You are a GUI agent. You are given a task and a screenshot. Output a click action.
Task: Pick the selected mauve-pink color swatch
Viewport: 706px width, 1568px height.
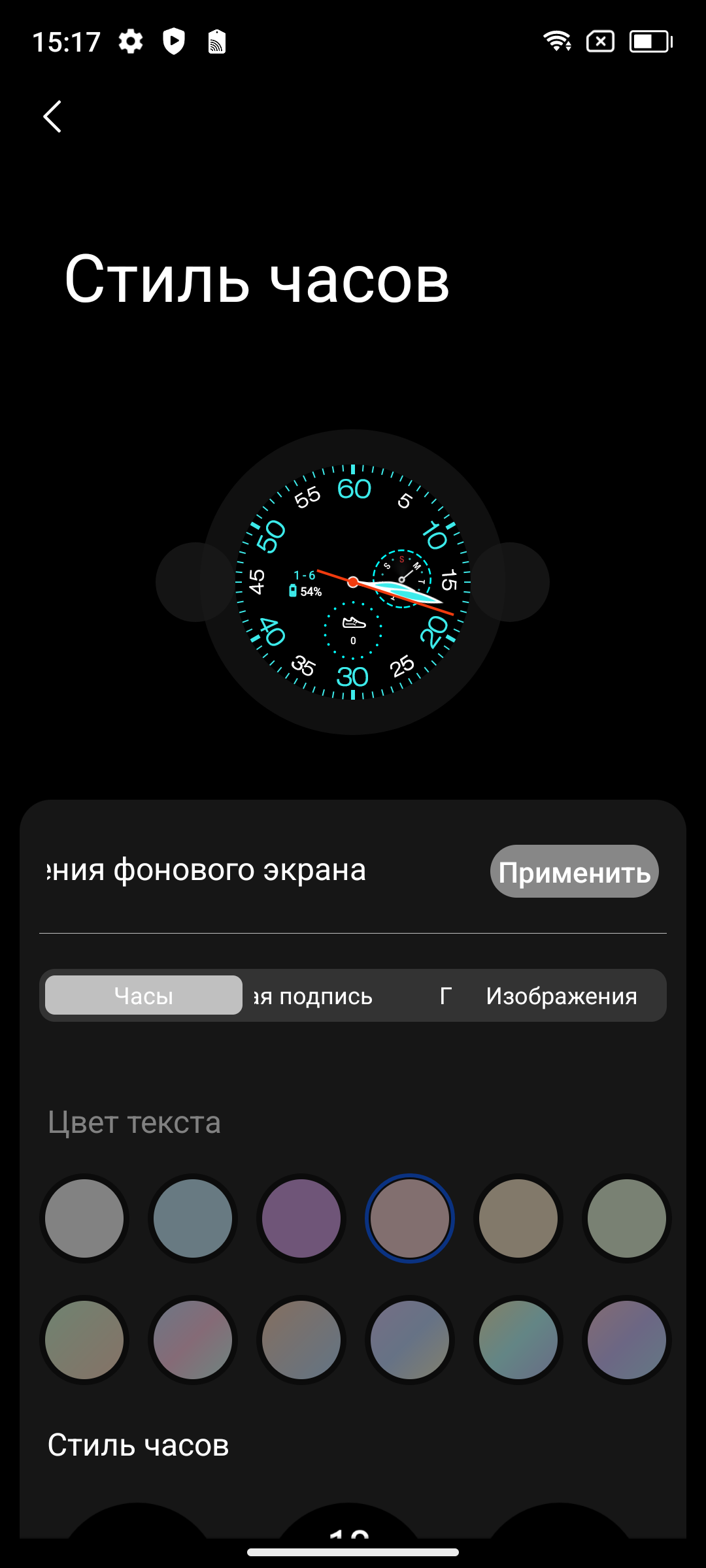(x=410, y=1218)
